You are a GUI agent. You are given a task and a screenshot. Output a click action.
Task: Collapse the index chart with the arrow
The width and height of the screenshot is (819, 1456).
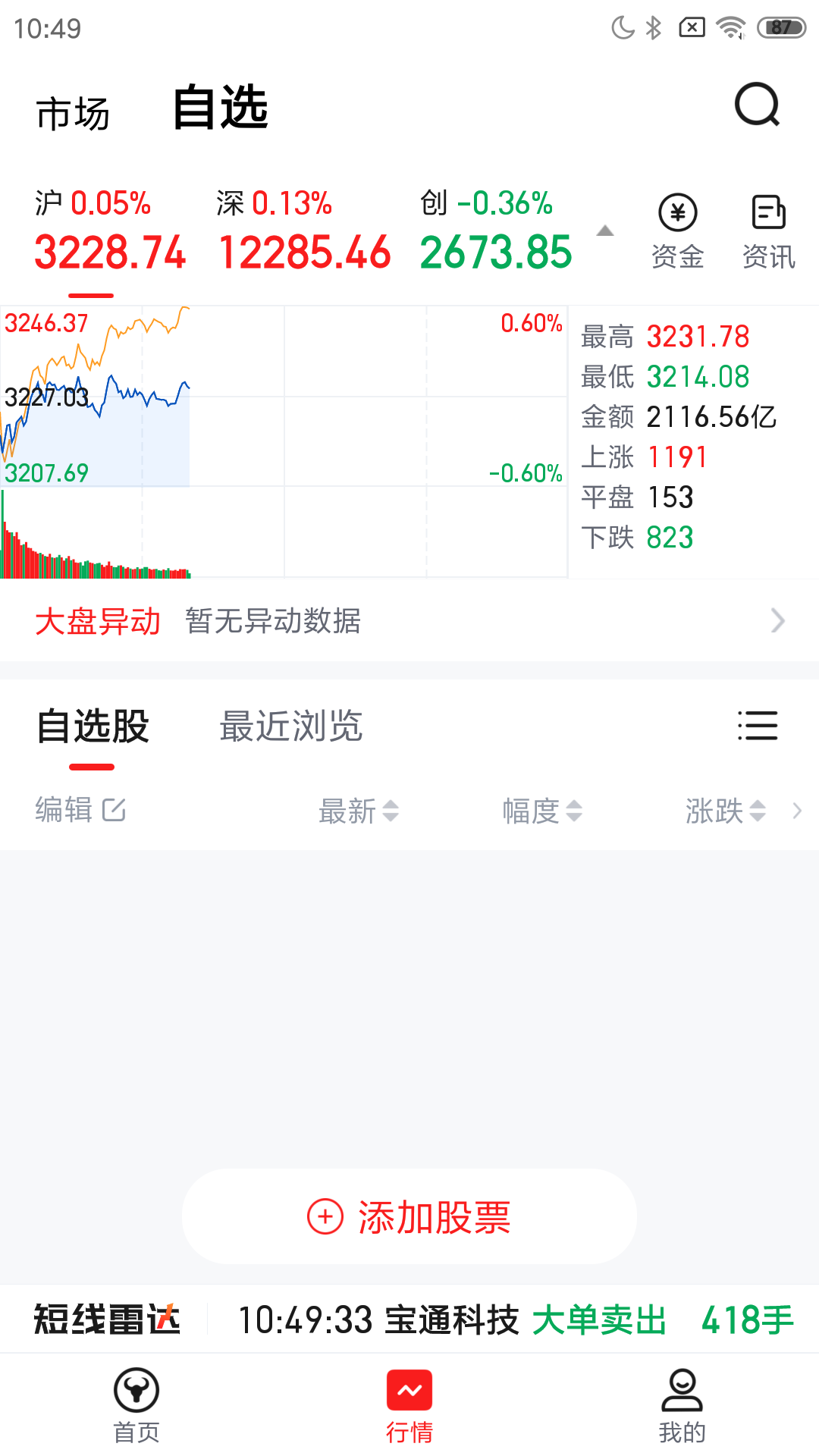pos(604,231)
